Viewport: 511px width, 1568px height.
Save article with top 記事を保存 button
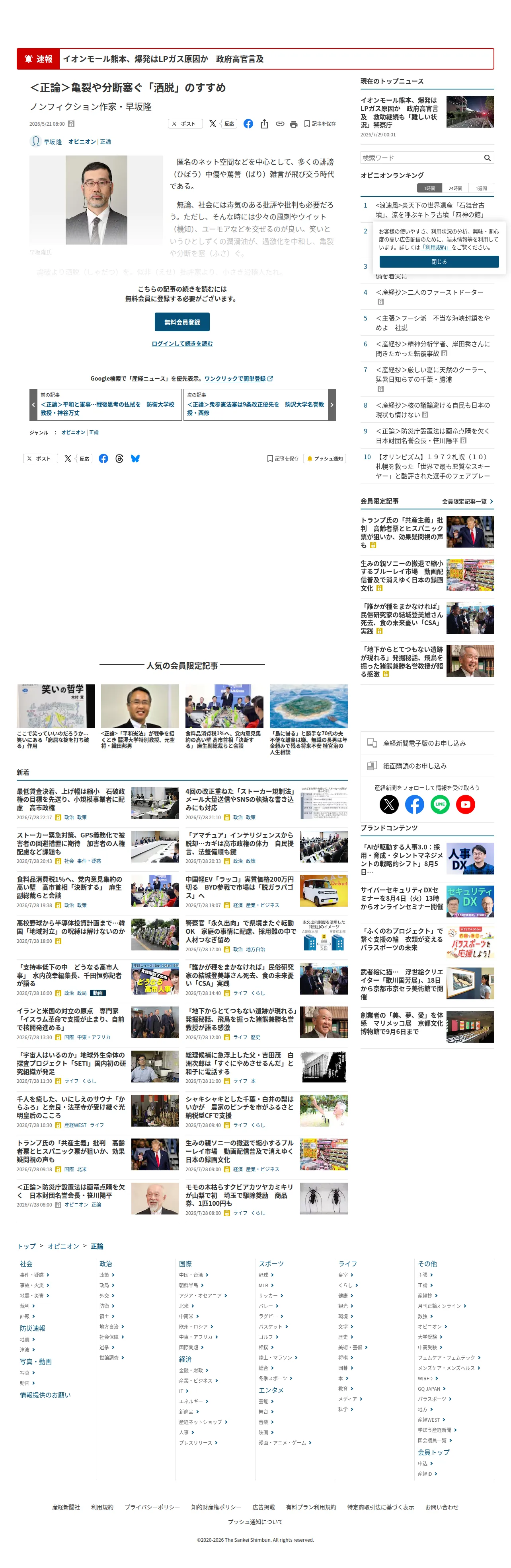pos(320,124)
